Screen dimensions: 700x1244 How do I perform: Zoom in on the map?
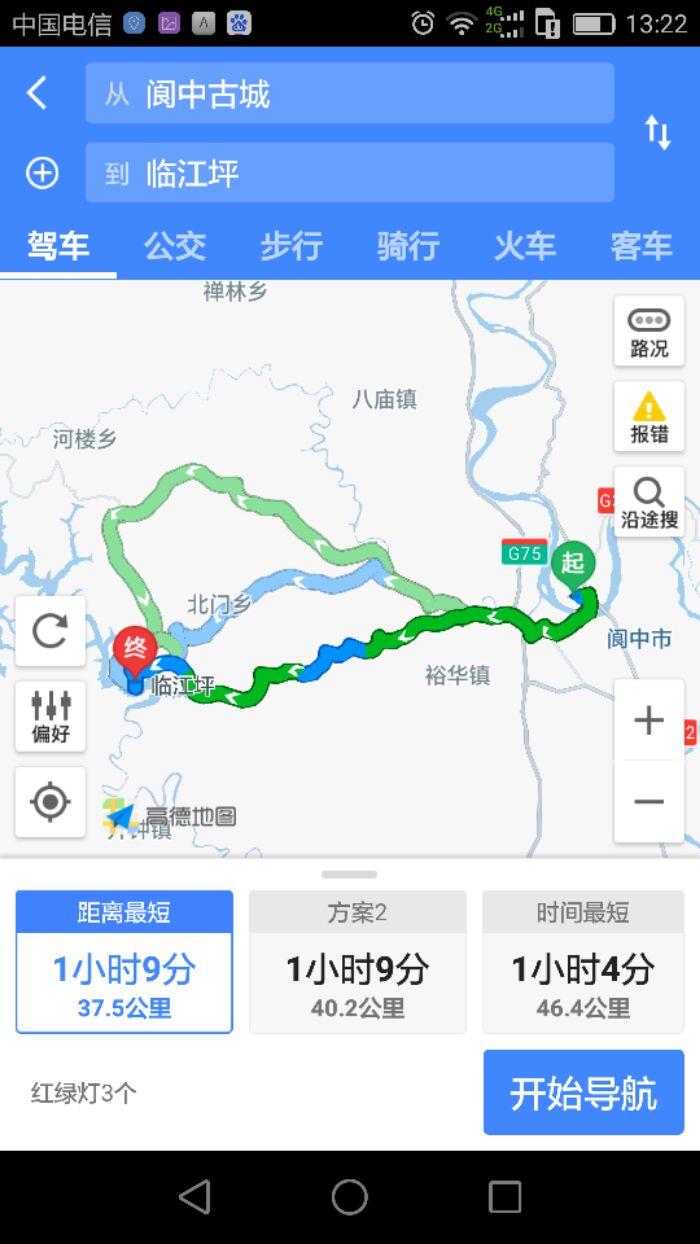tap(649, 720)
